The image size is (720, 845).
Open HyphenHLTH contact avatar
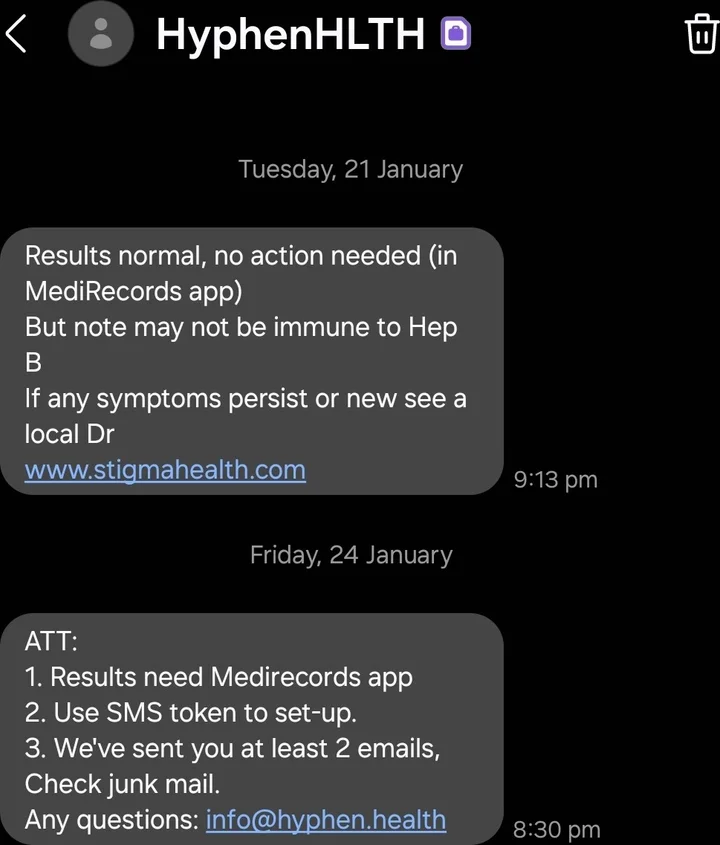(x=101, y=35)
